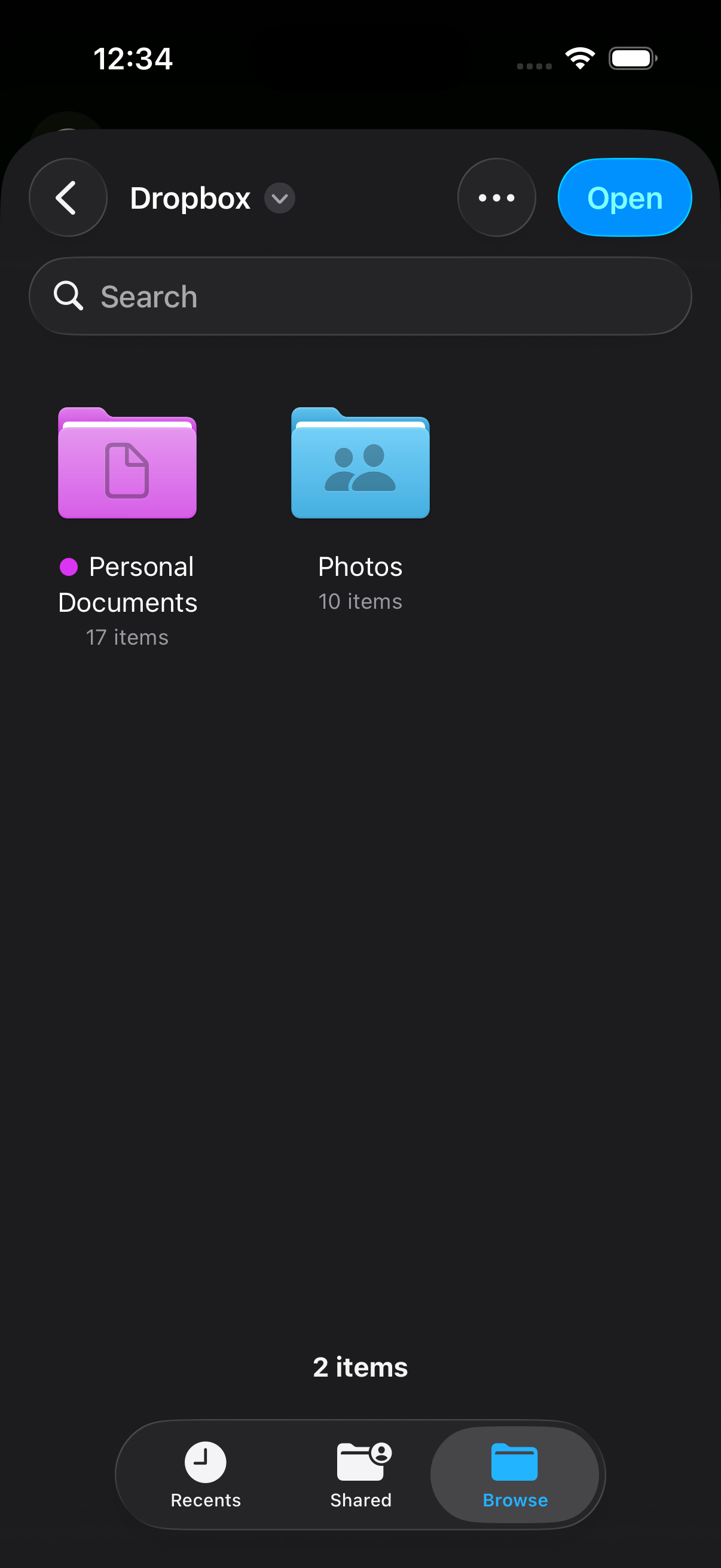Select the Recents clock icon

[204, 1462]
